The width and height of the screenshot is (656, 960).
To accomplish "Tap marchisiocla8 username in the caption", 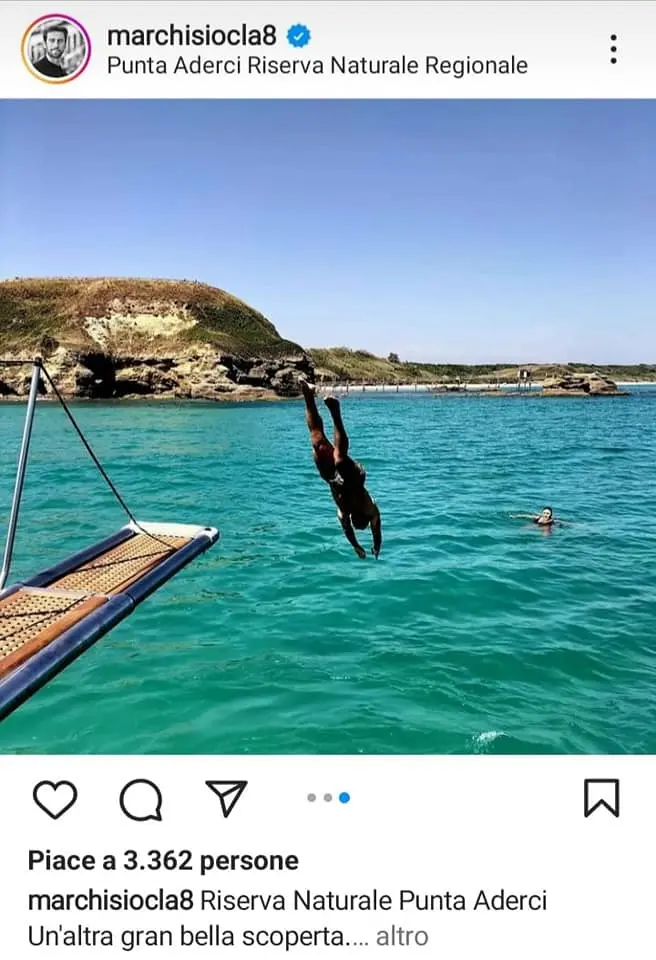I will [x=110, y=900].
